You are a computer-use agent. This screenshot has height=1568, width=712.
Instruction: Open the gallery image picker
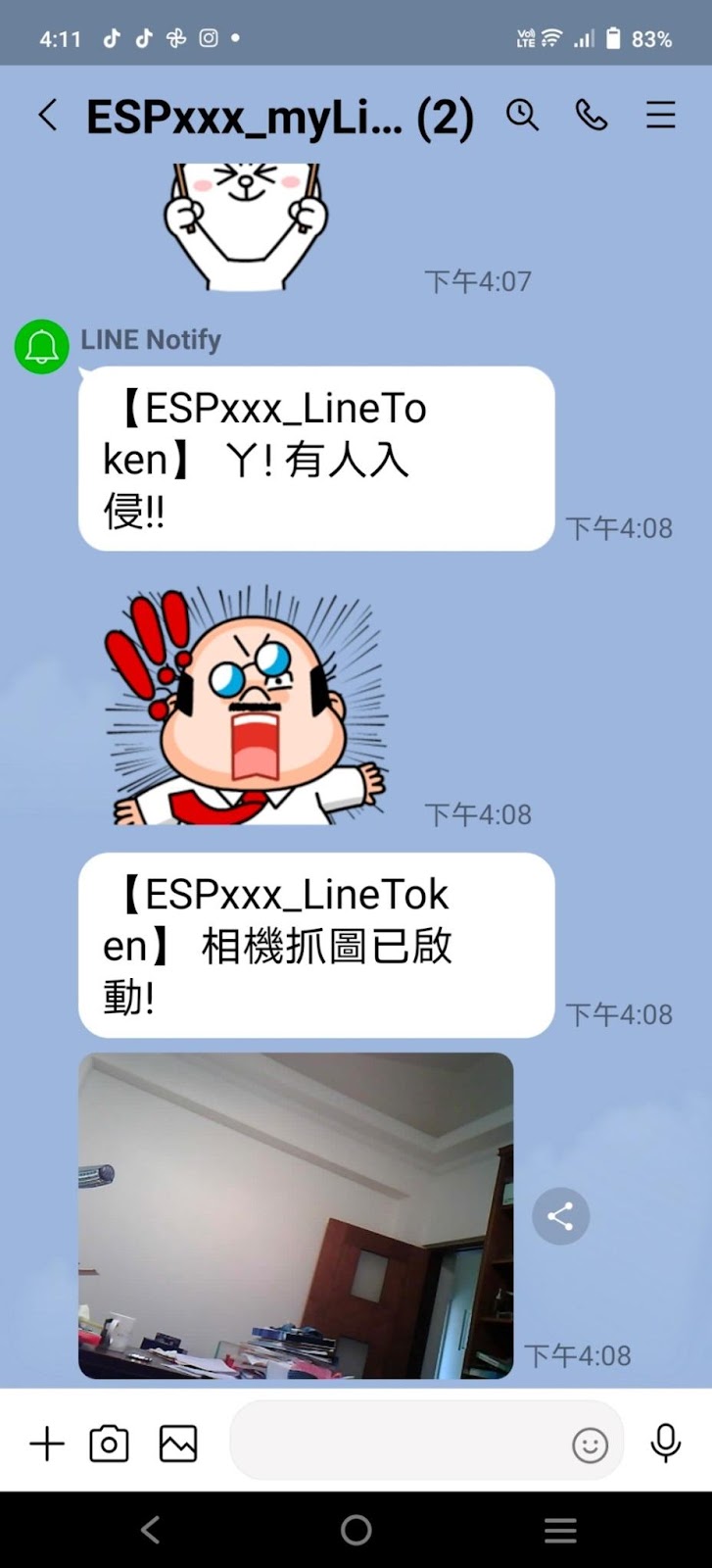[178, 1444]
